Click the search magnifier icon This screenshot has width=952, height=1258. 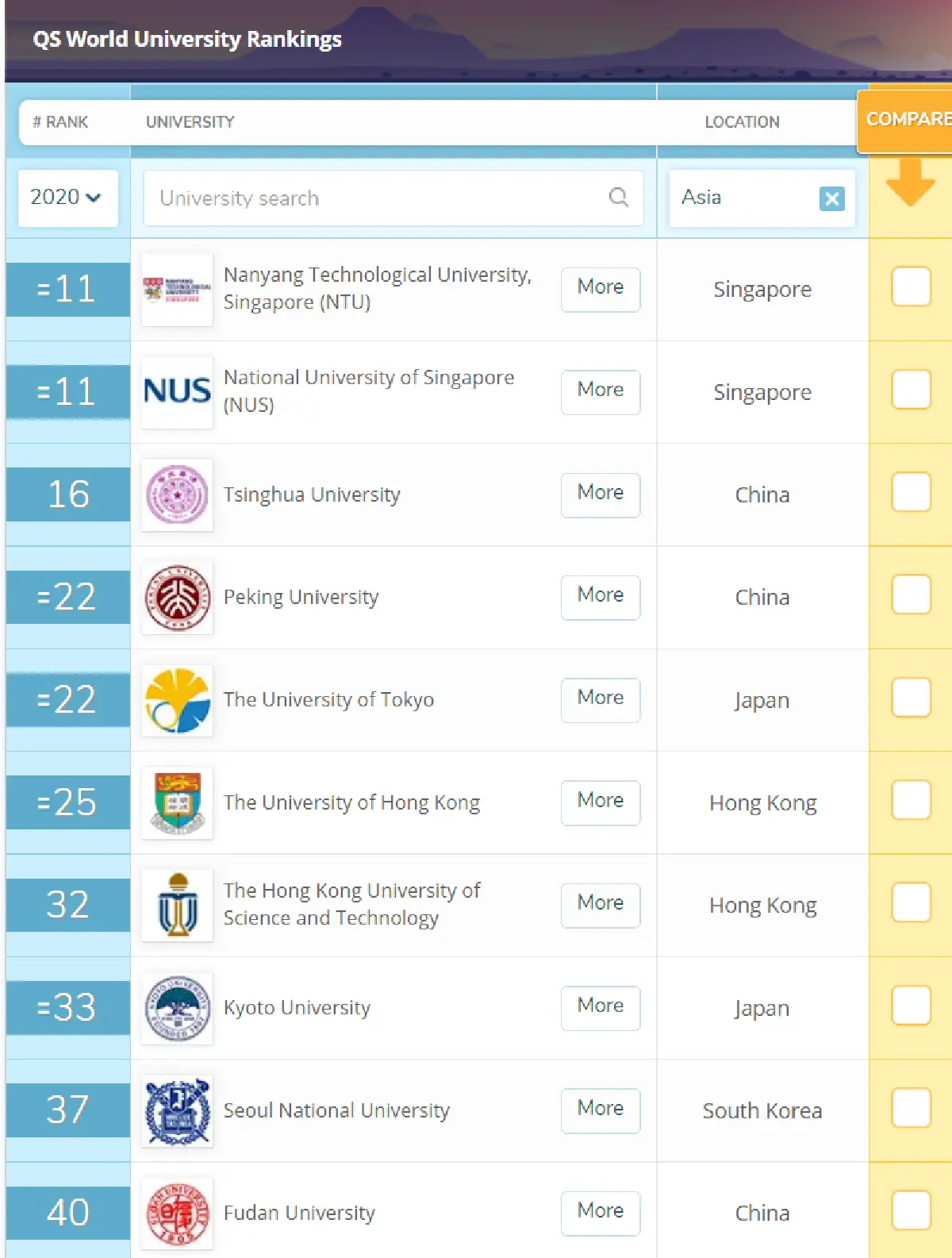(x=618, y=198)
